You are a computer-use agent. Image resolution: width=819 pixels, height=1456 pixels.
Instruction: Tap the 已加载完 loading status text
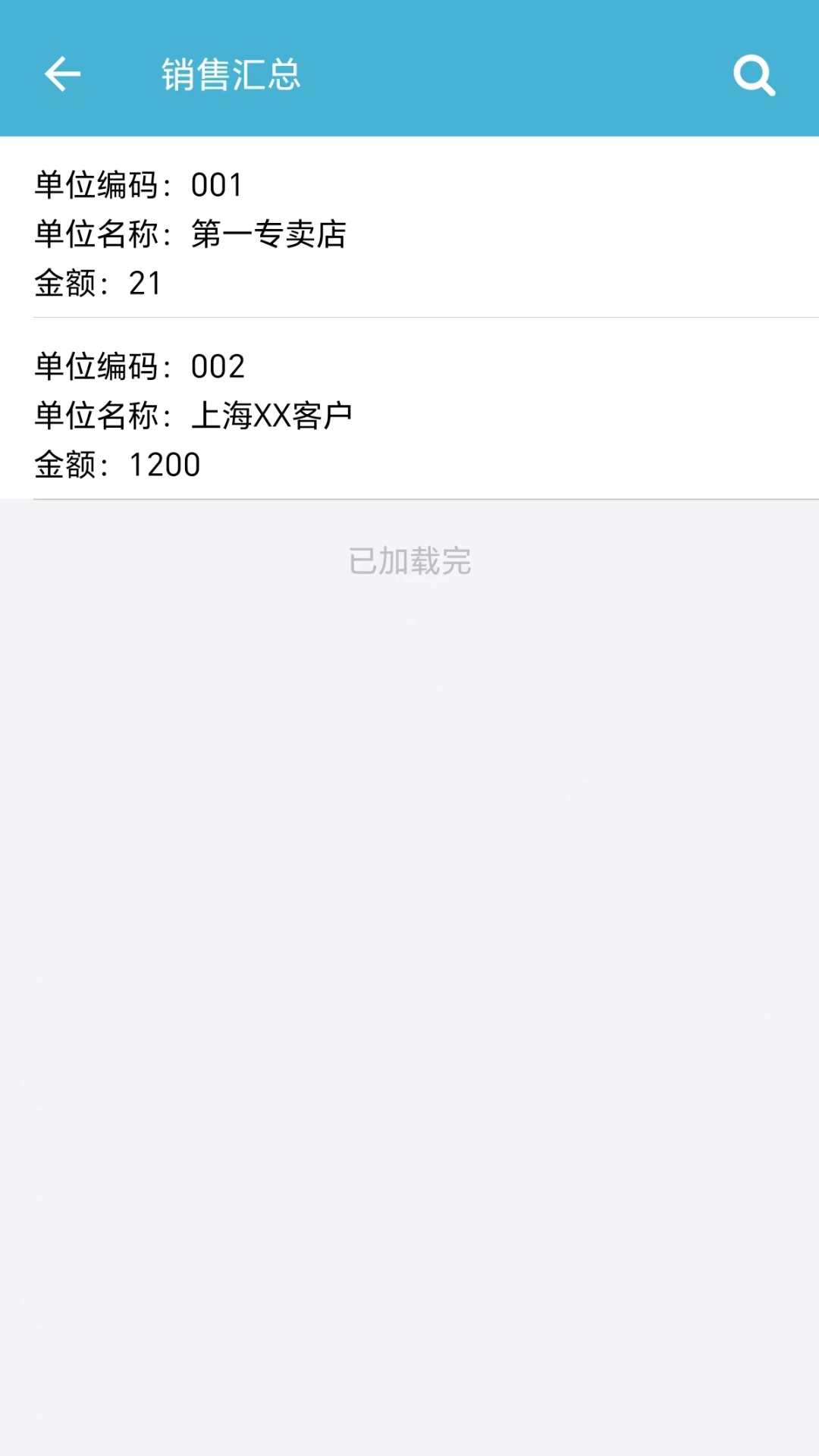(x=409, y=563)
